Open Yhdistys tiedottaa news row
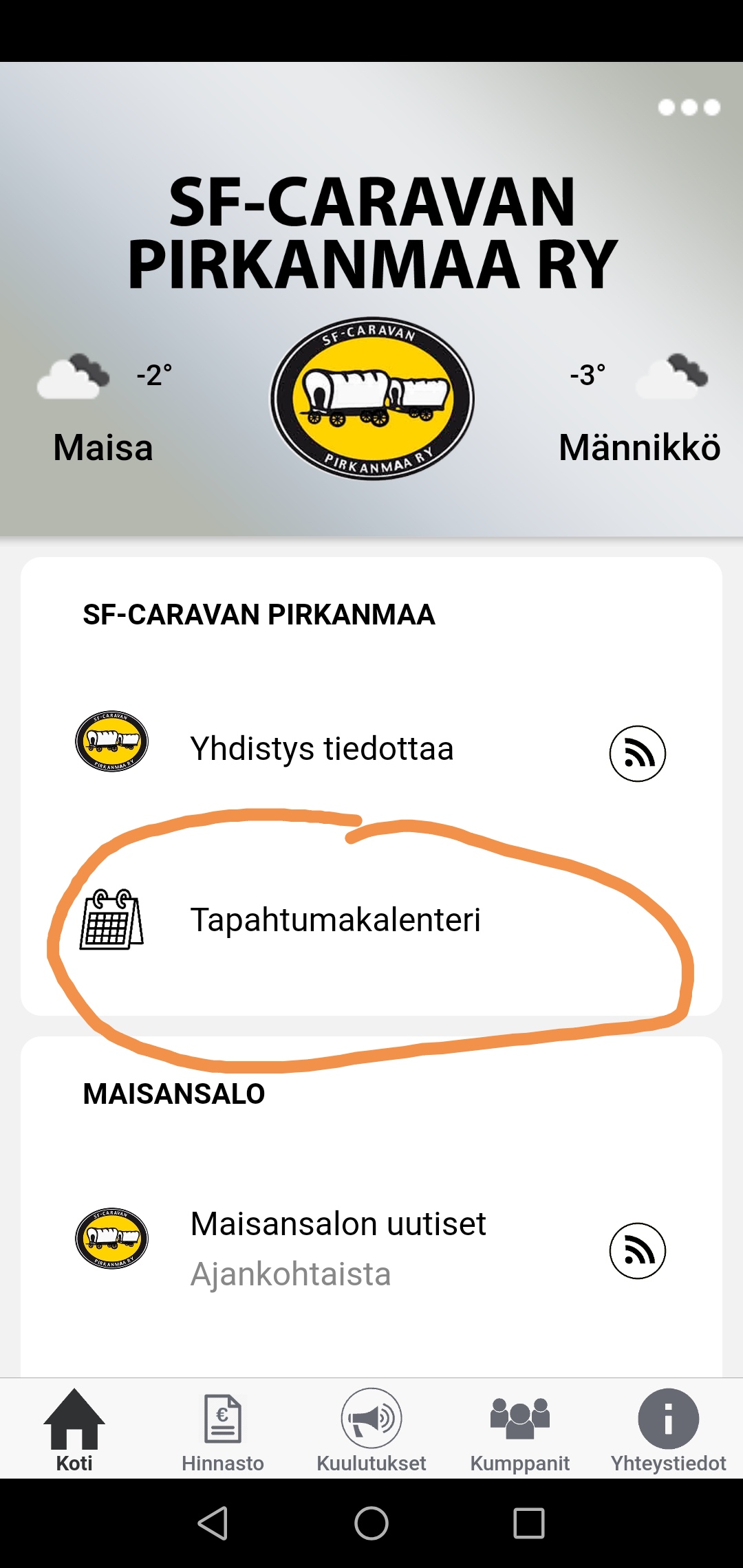 (321, 749)
